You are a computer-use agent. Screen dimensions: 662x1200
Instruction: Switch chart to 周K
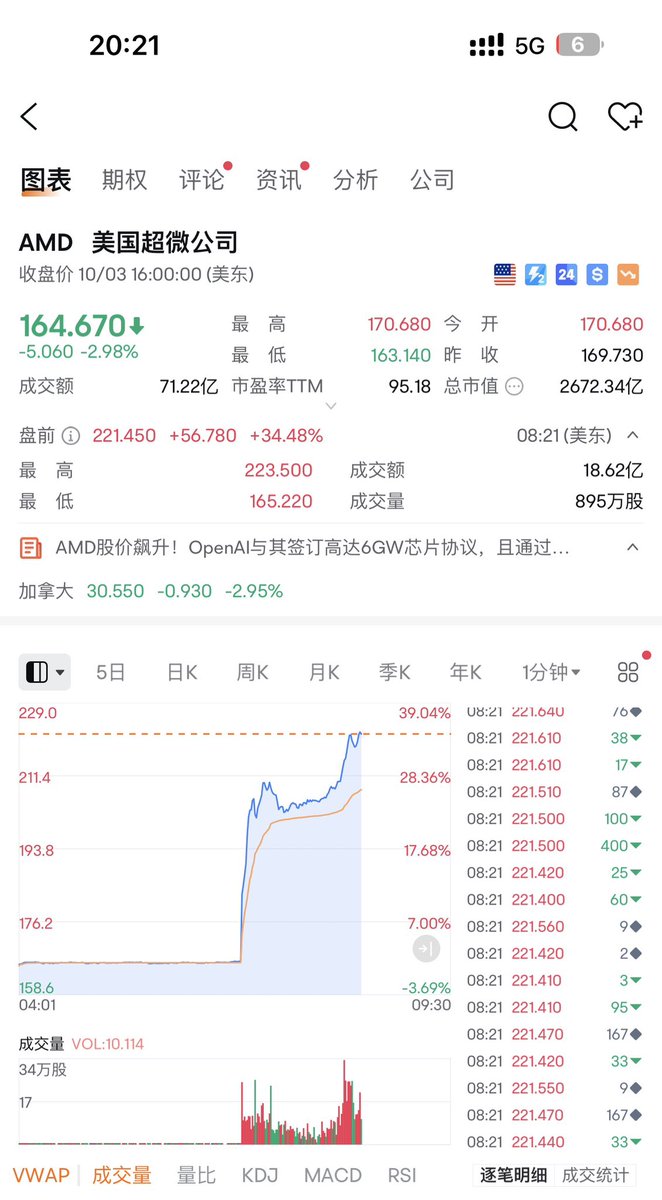pyautogui.click(x=252, y=672)
